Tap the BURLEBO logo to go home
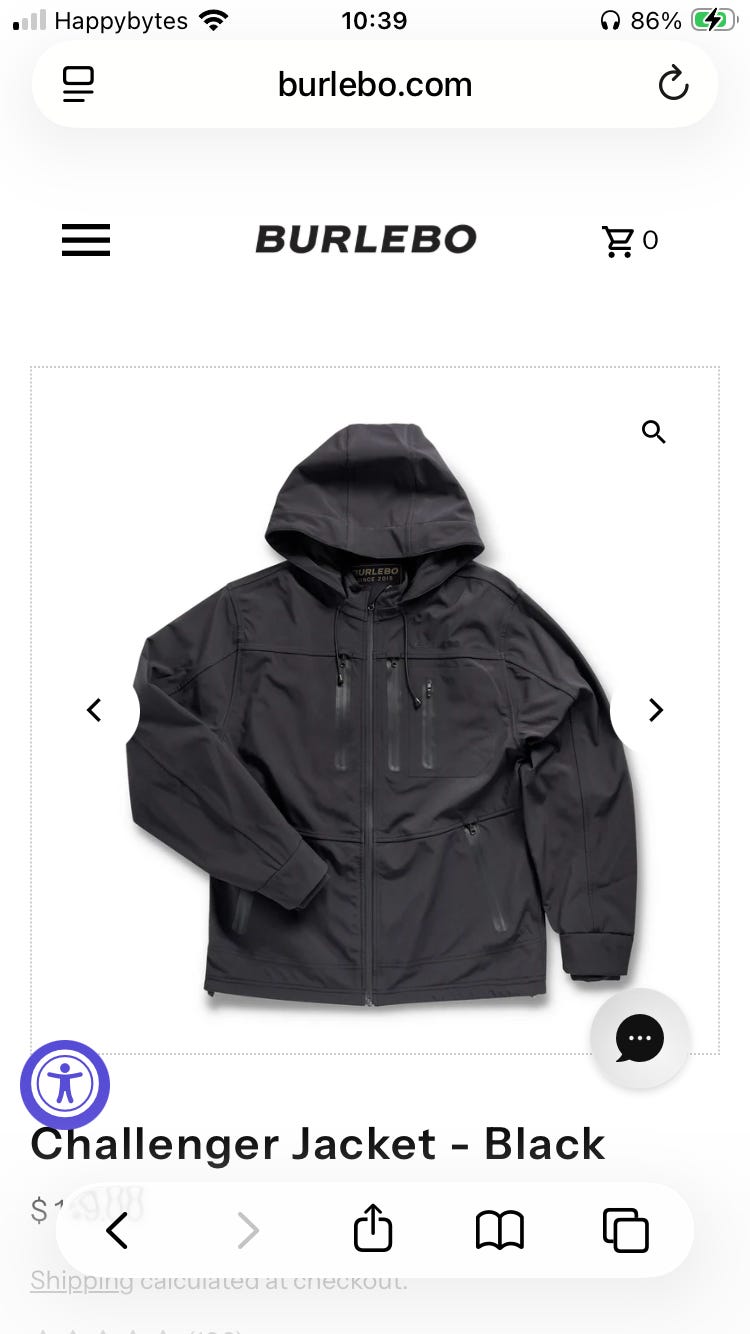 366,240
